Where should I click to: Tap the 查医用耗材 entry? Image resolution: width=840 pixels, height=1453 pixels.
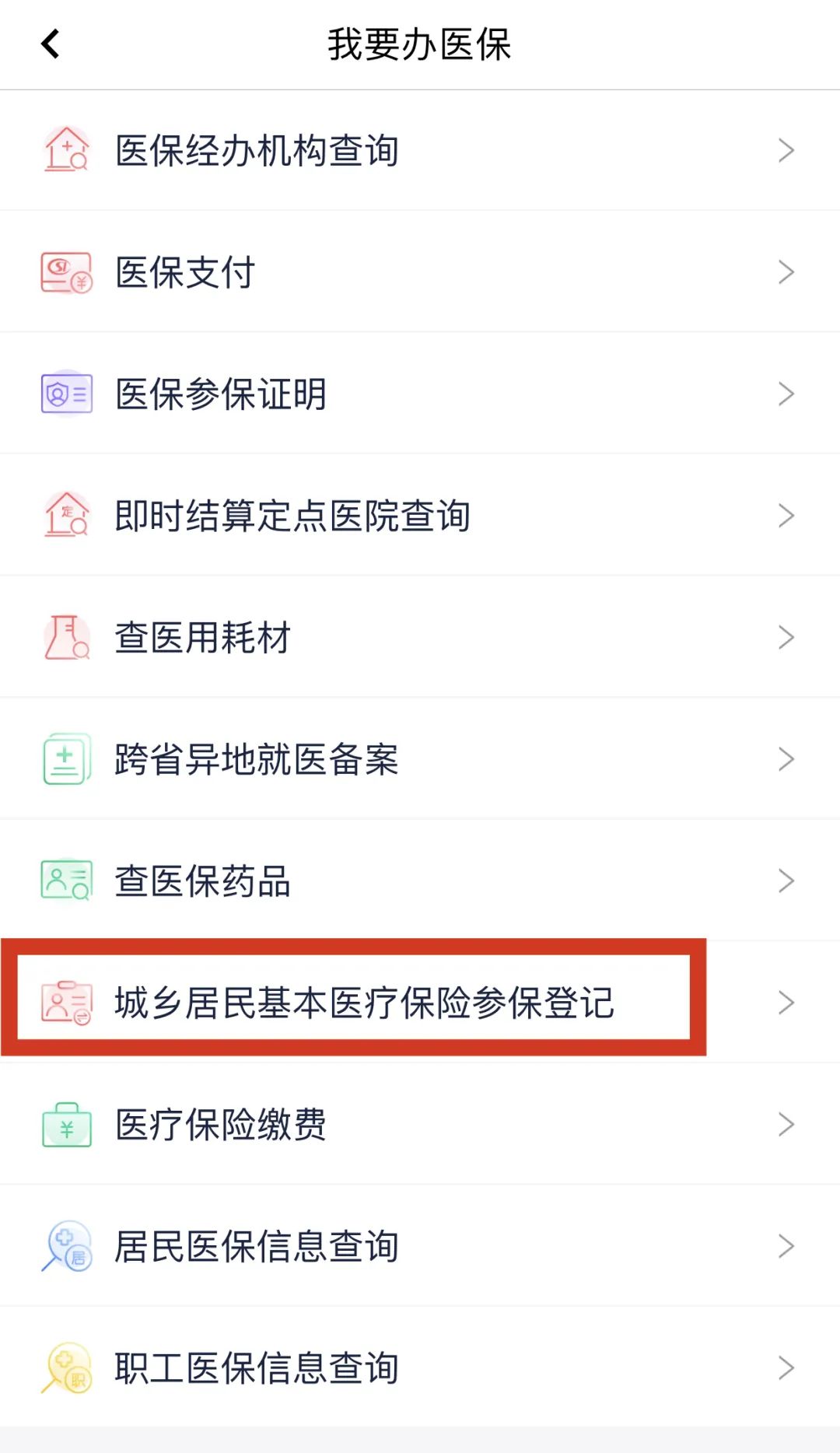pos(420,637)
